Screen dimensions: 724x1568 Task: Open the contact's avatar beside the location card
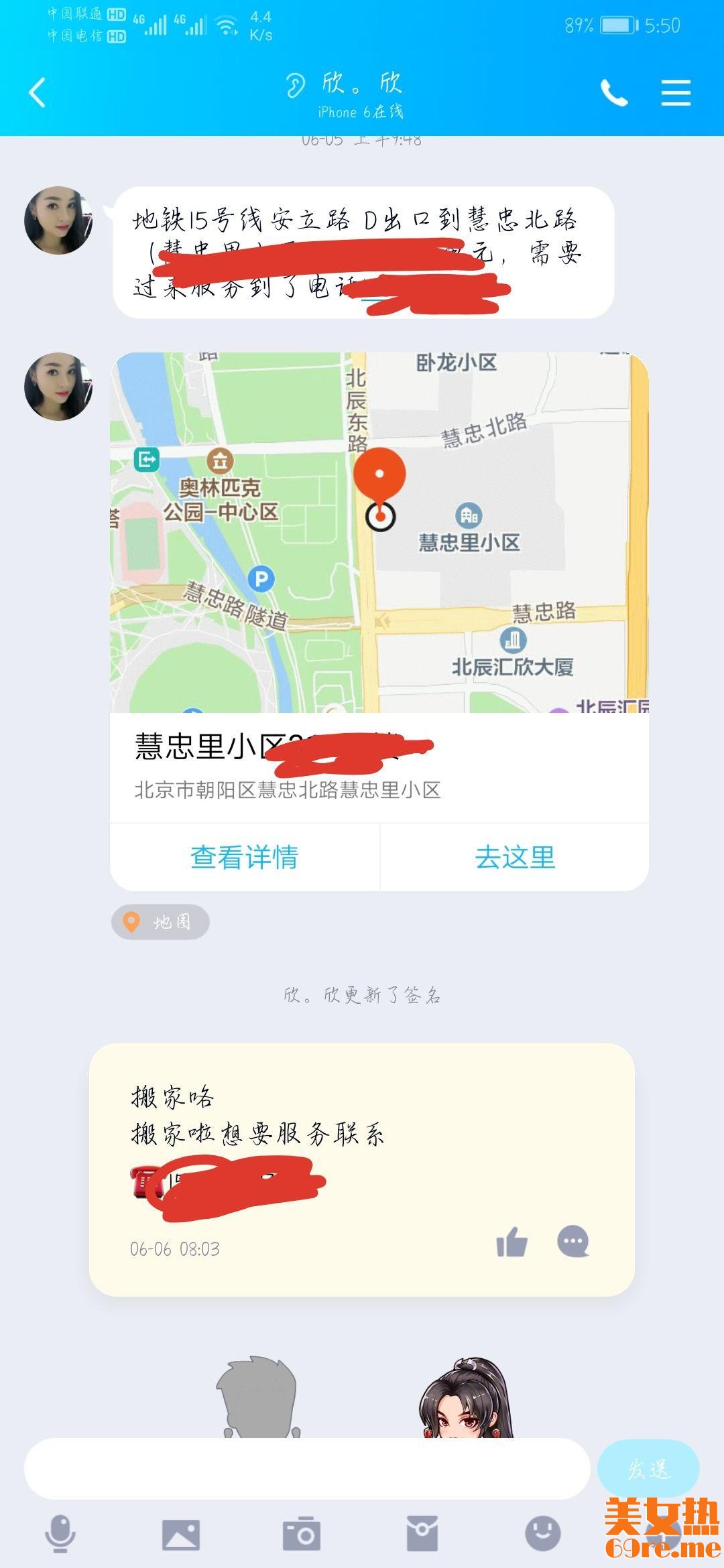tap(58, 387)
